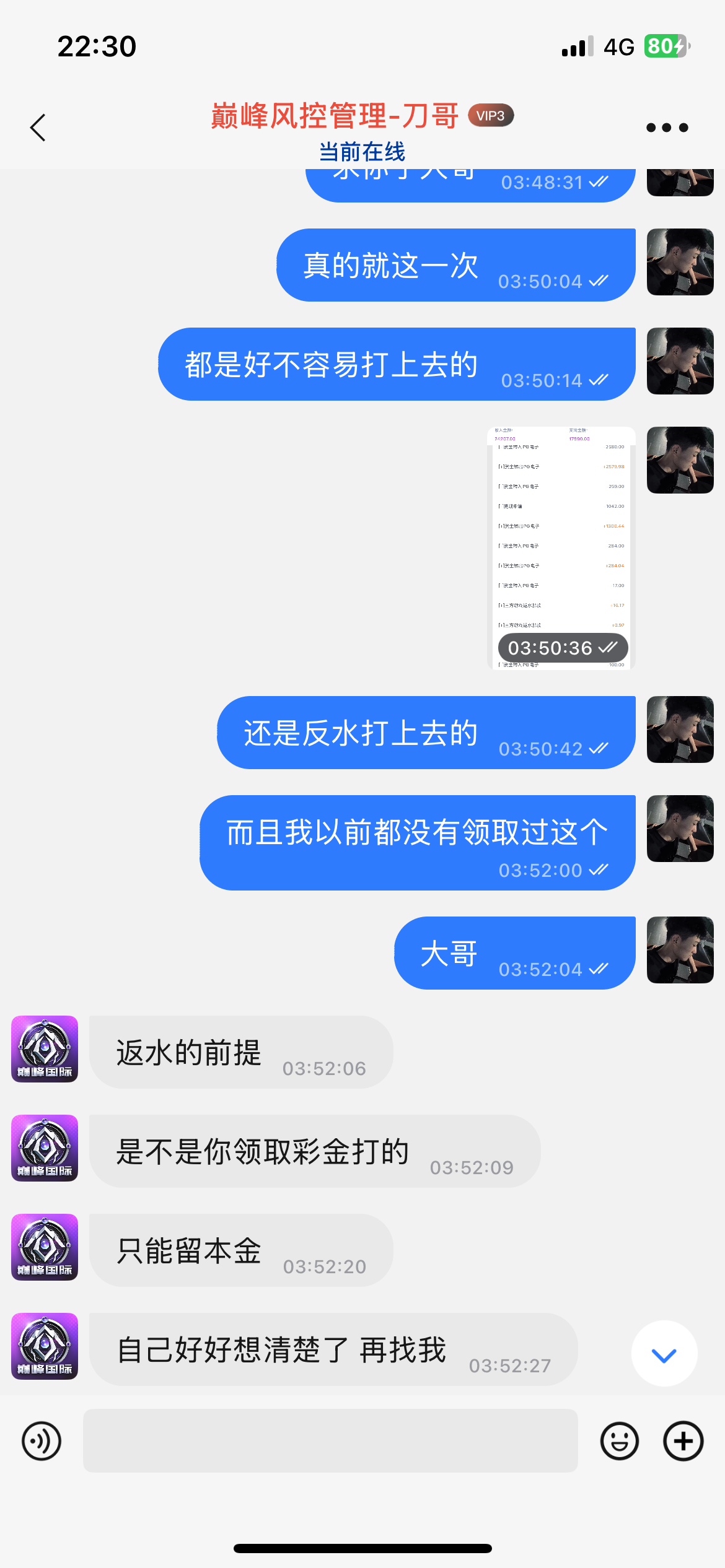The width and height of the screenshot is (725, 1568).
Task: Open the three-dot overflow menu
Action: coord(667,128)
